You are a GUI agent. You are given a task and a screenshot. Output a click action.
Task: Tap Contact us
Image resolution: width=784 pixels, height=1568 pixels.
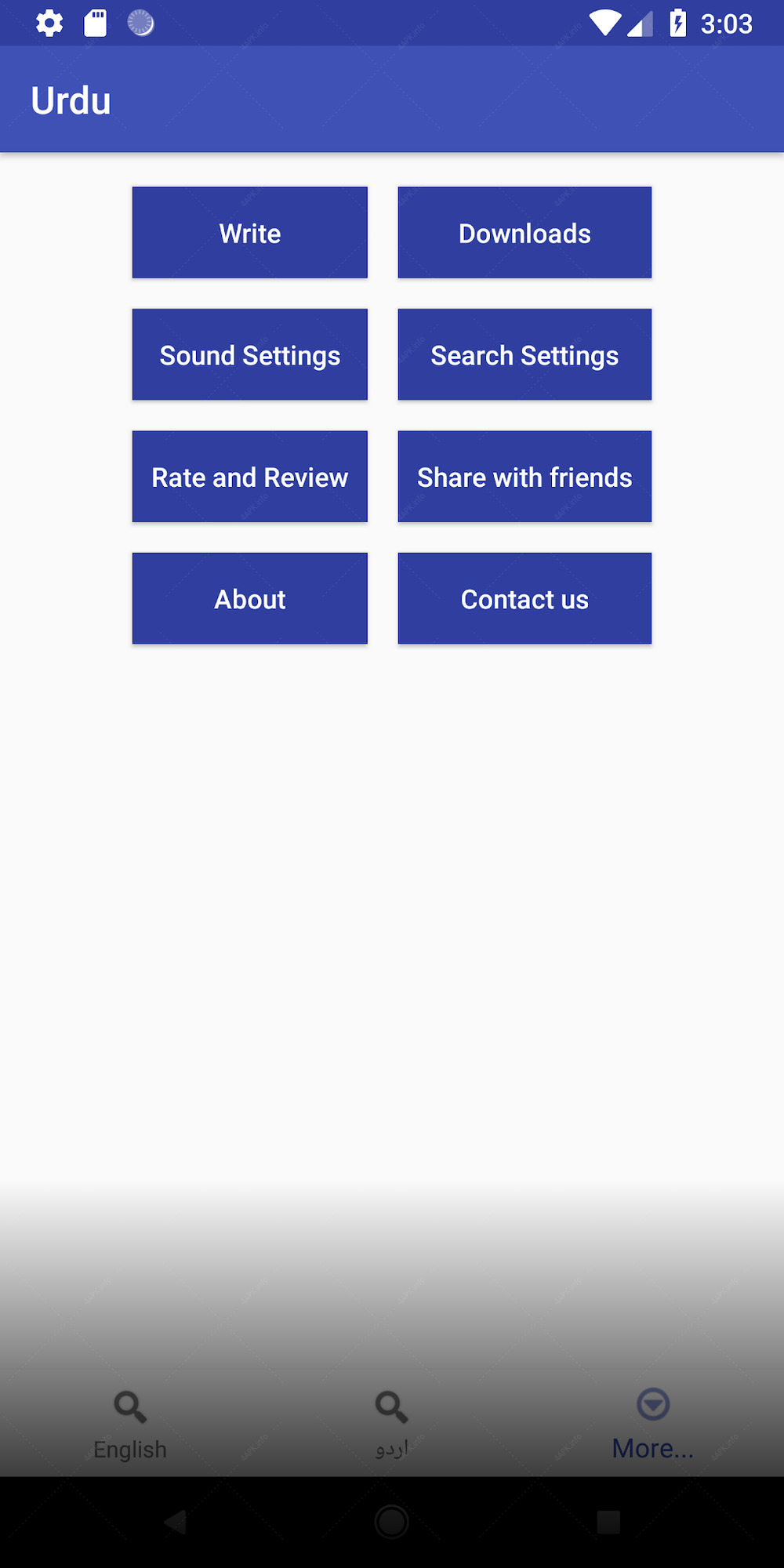click(x=524, y=598)
